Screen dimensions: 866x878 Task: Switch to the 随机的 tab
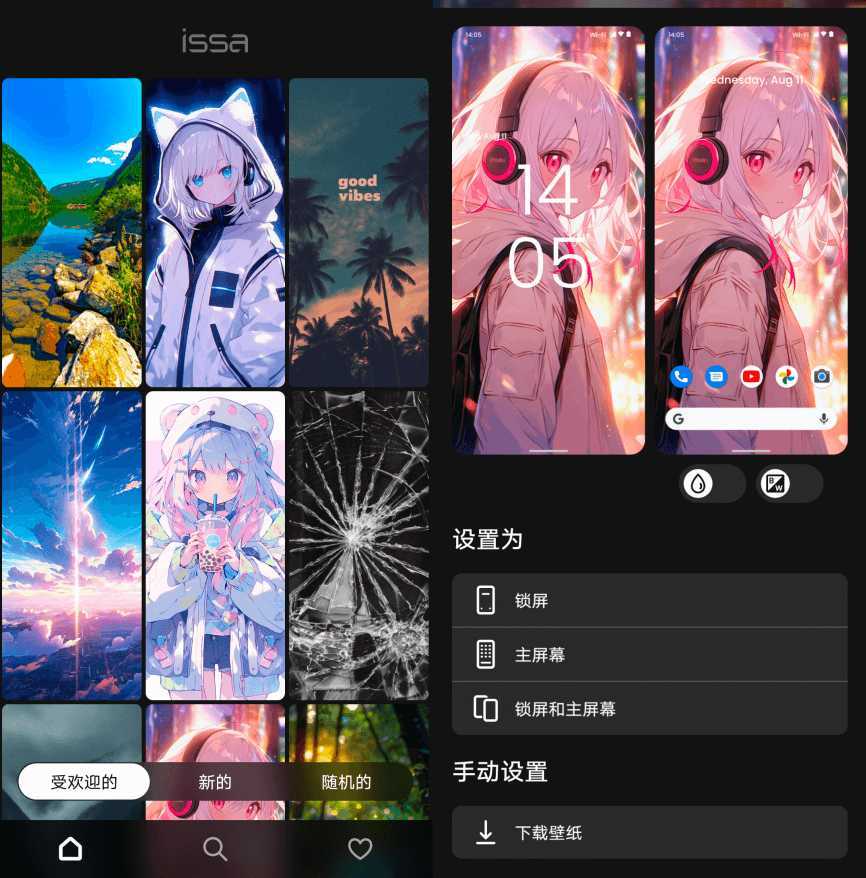[346, 782]
